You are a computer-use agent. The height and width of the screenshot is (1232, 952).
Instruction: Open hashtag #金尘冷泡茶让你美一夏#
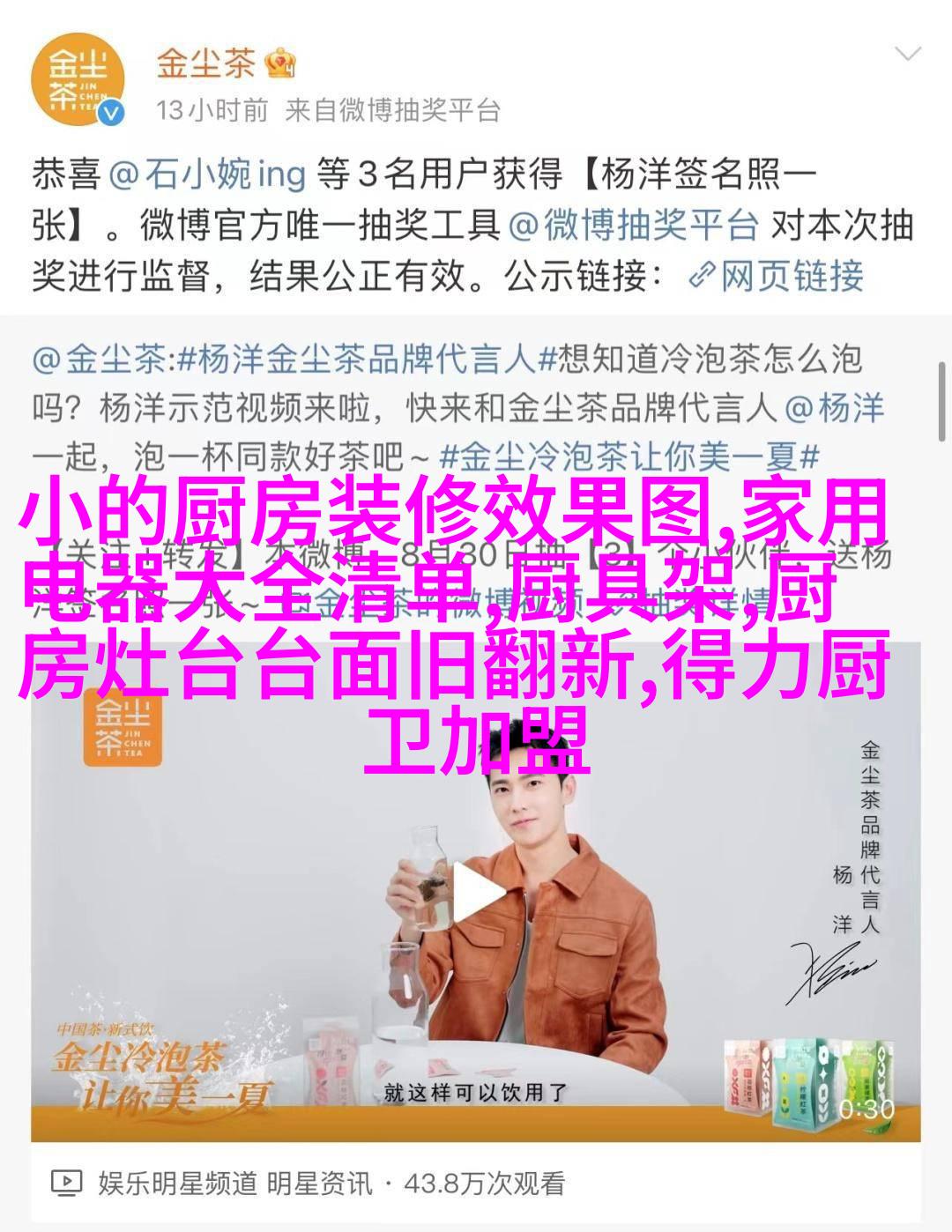(628, 456)
